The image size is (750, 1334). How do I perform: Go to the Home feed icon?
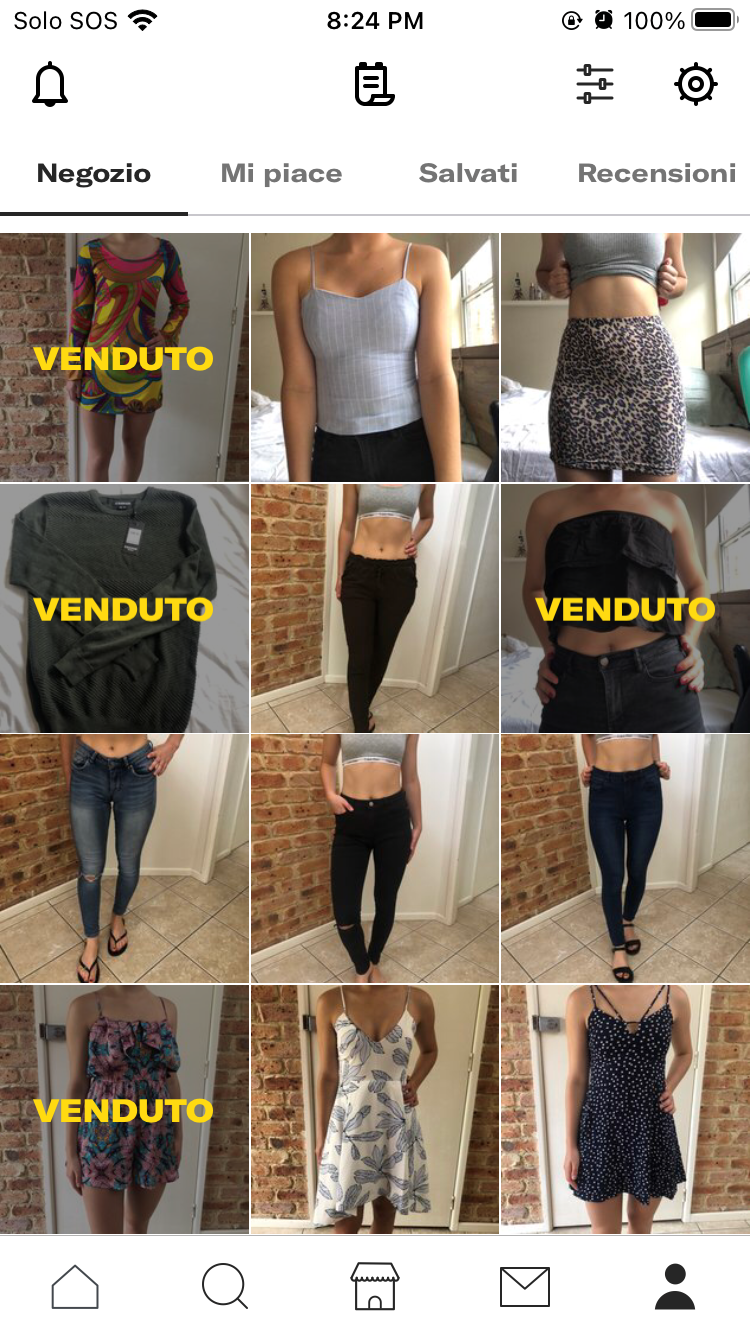coord(75,1287)
